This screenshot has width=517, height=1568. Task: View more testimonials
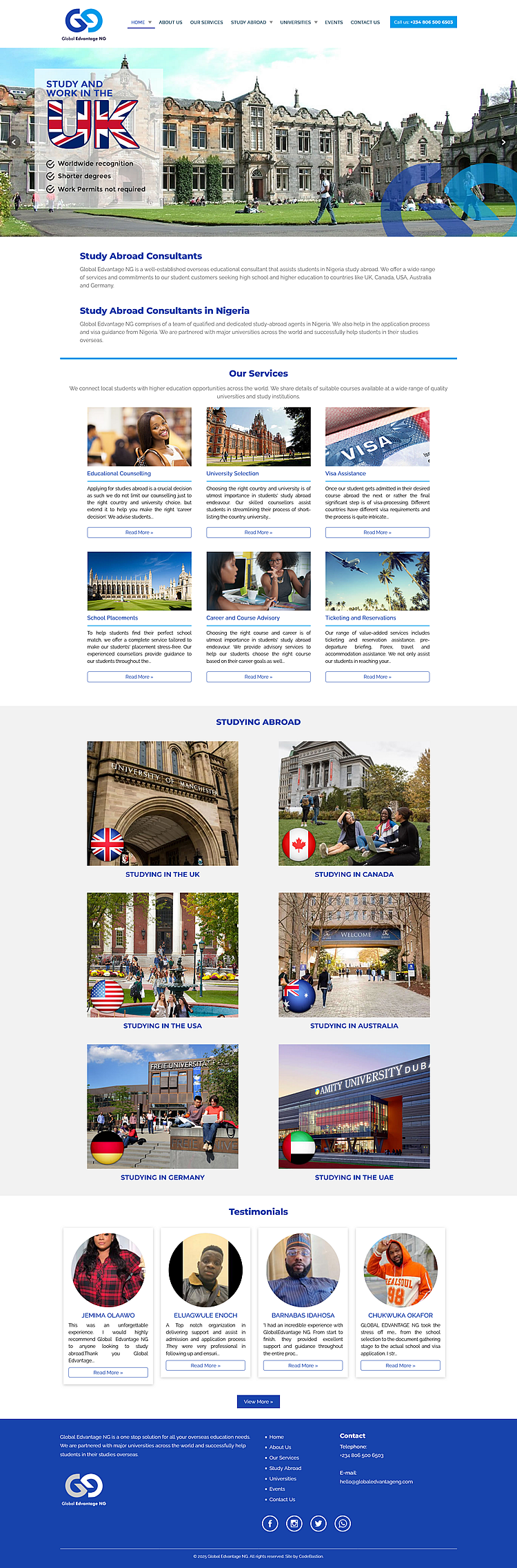[258, 1402]
